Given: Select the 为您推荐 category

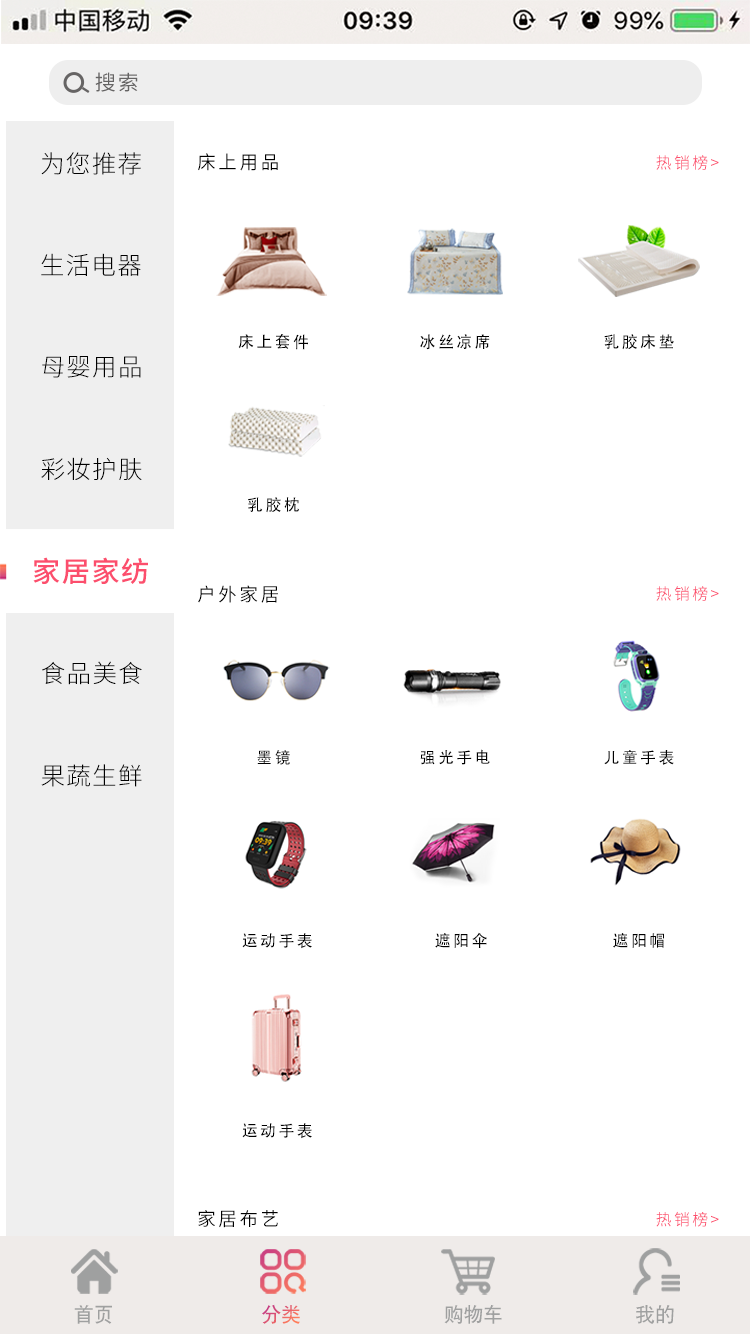Looking at the screenshot, I should (91, 164).
